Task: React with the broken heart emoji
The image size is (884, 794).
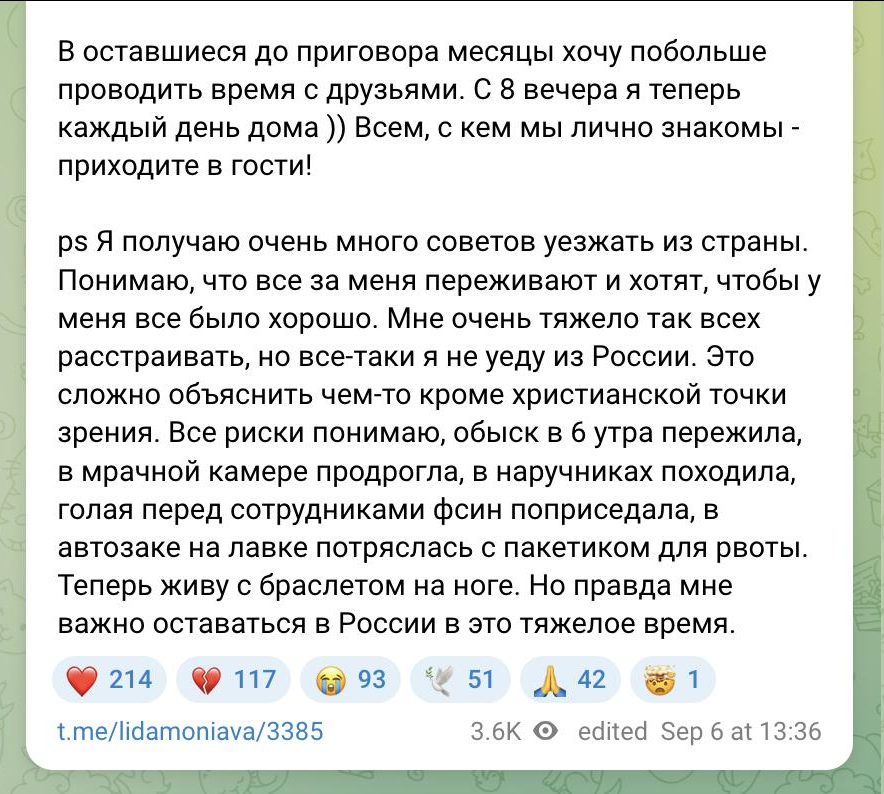Action: [233, 679]
